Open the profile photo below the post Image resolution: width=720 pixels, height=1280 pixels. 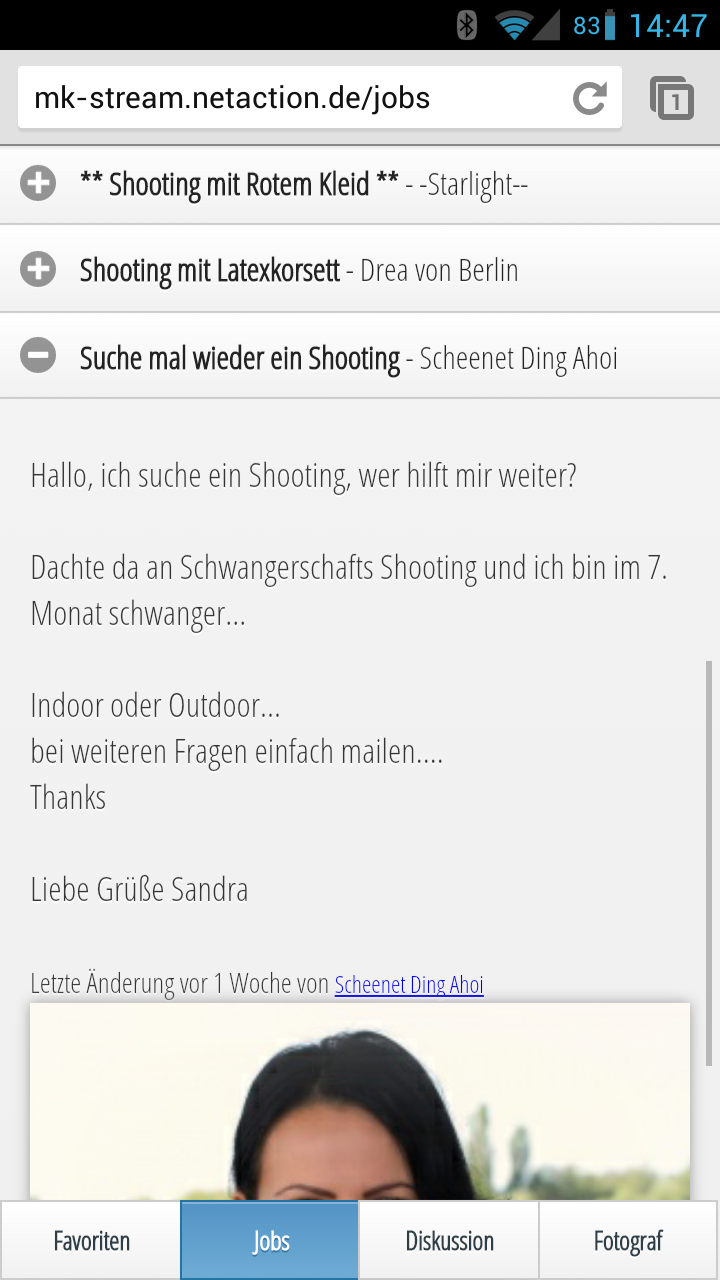(360, 1102)
